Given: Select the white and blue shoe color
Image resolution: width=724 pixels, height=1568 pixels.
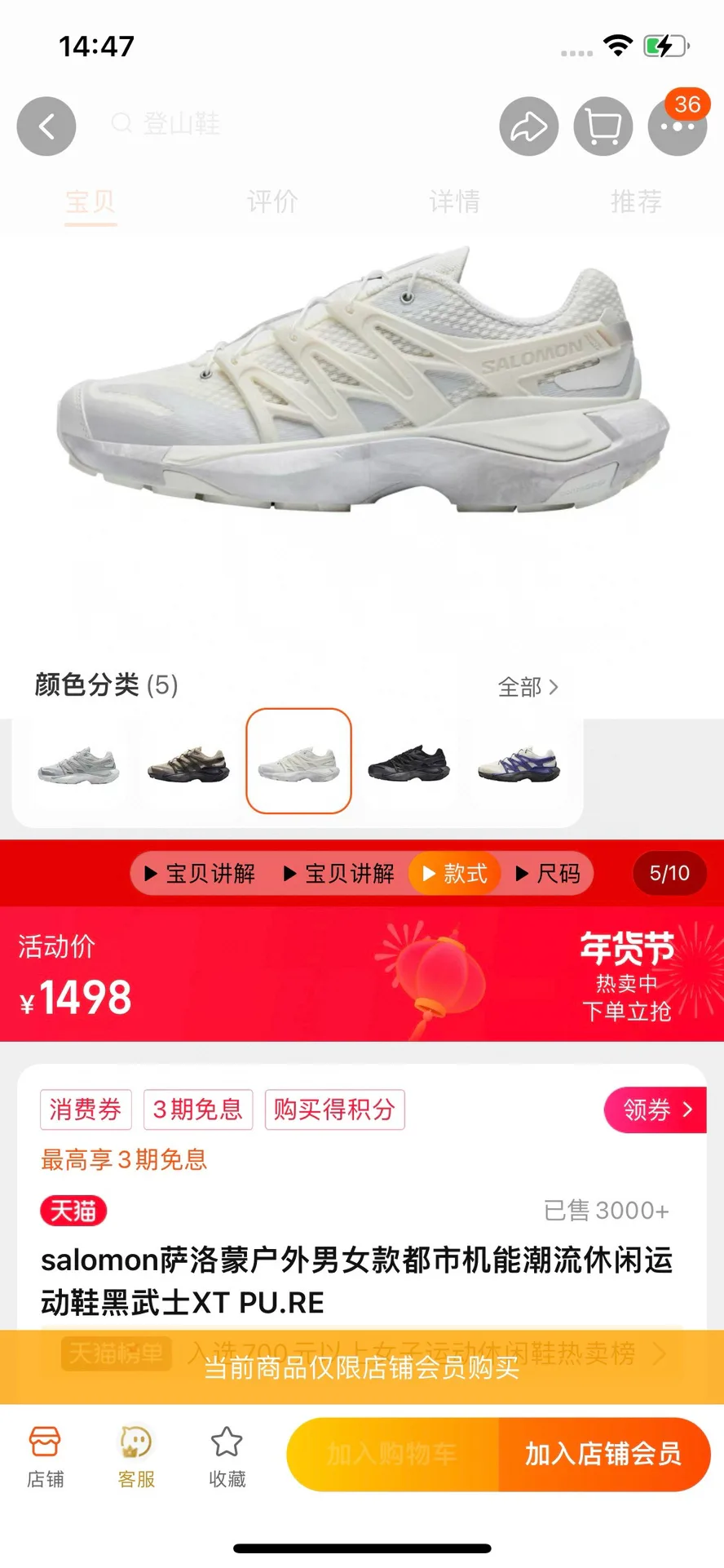Looking at the screenshot, I should (519, 762).
